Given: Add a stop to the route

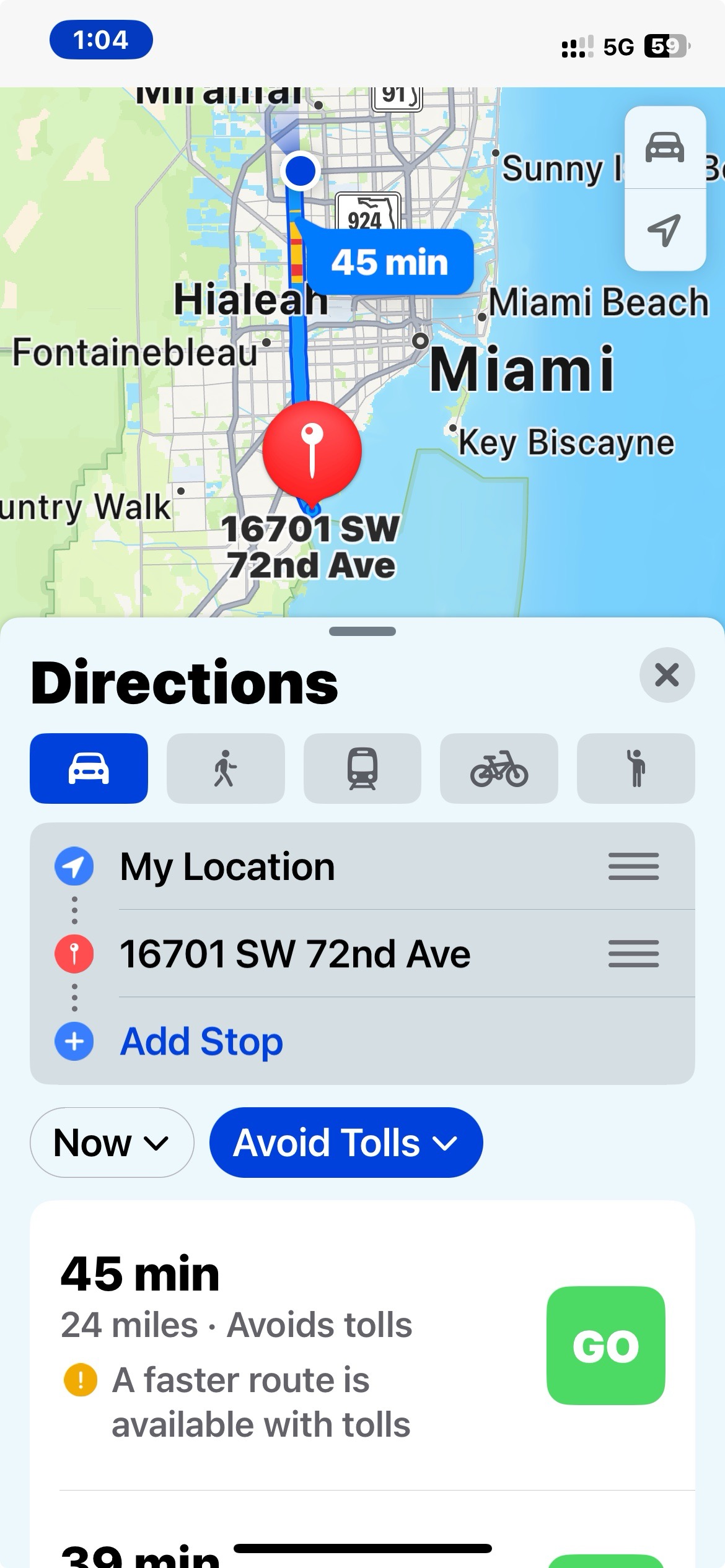Looking at the screenshot, I should [201, 1041].
